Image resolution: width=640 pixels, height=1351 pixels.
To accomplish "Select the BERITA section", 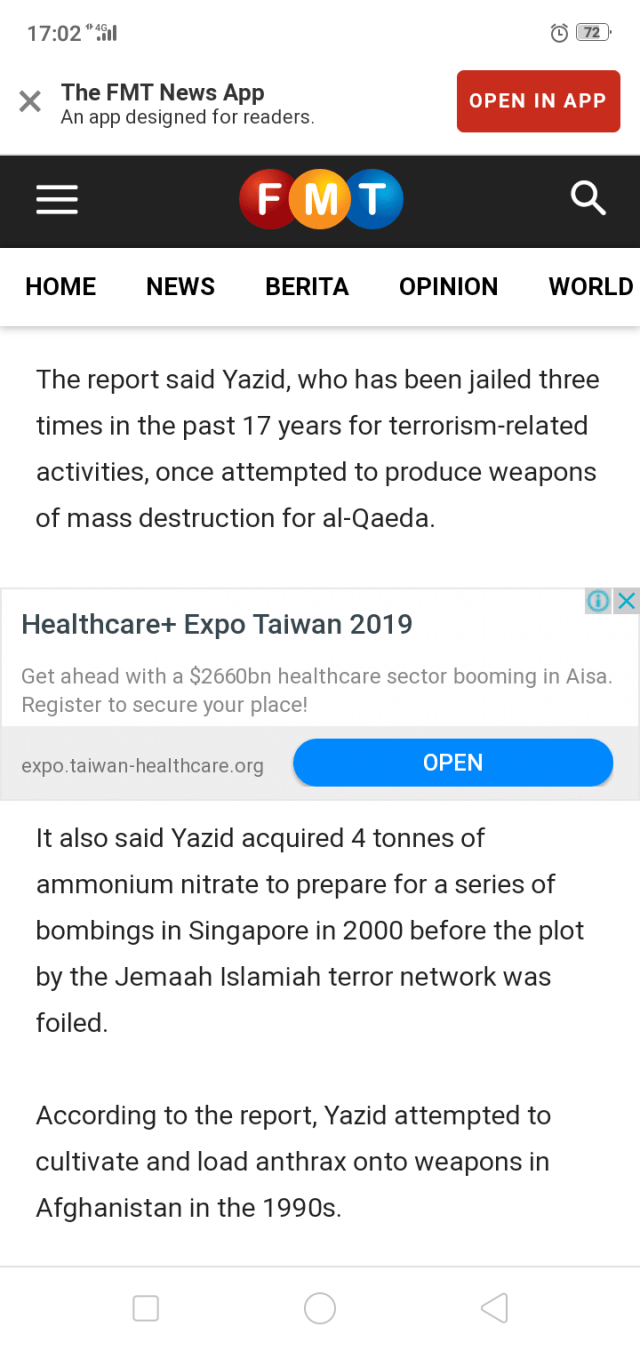I will click(306, 287).
